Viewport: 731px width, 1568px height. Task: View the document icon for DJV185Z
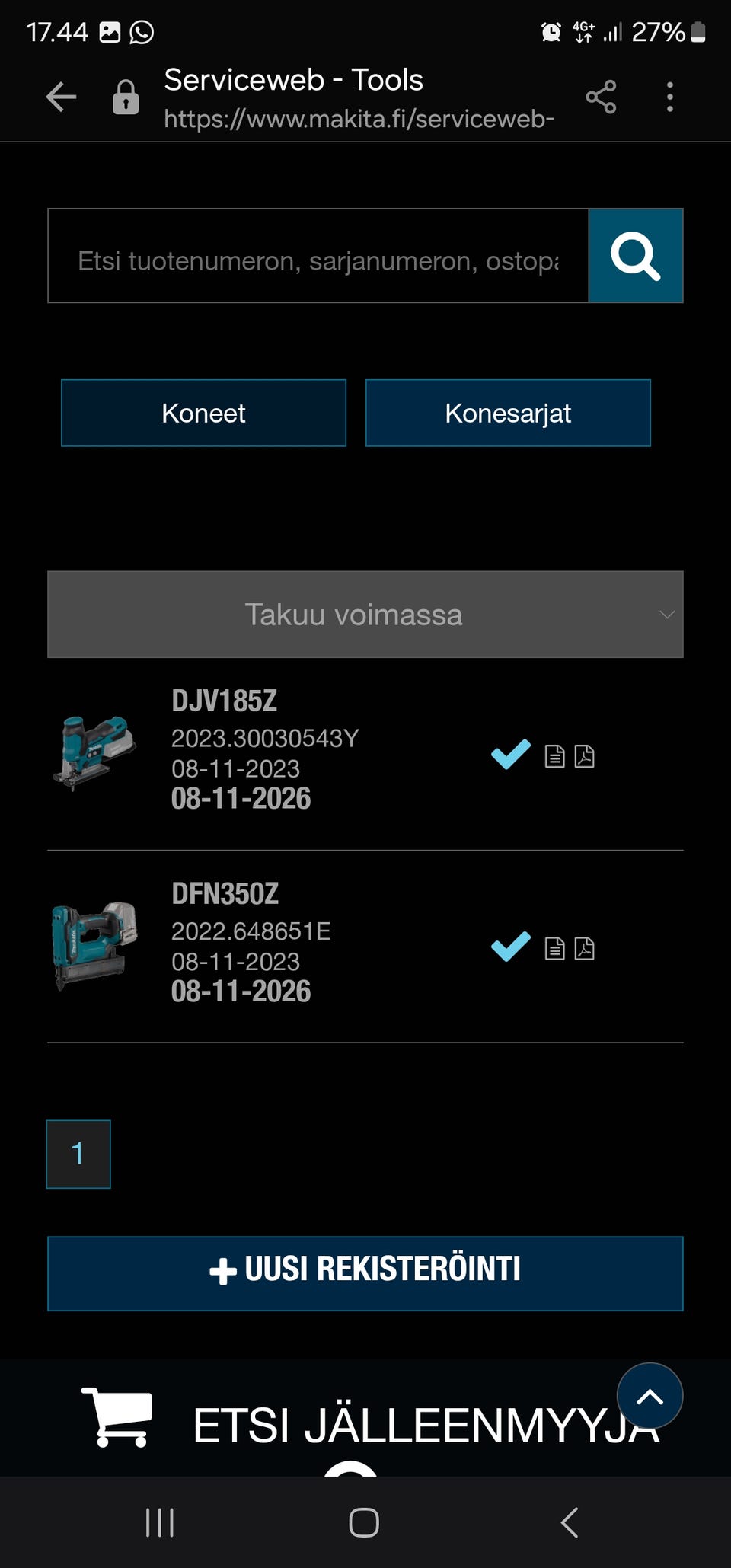pyautogui.click(x=555, y=756)
